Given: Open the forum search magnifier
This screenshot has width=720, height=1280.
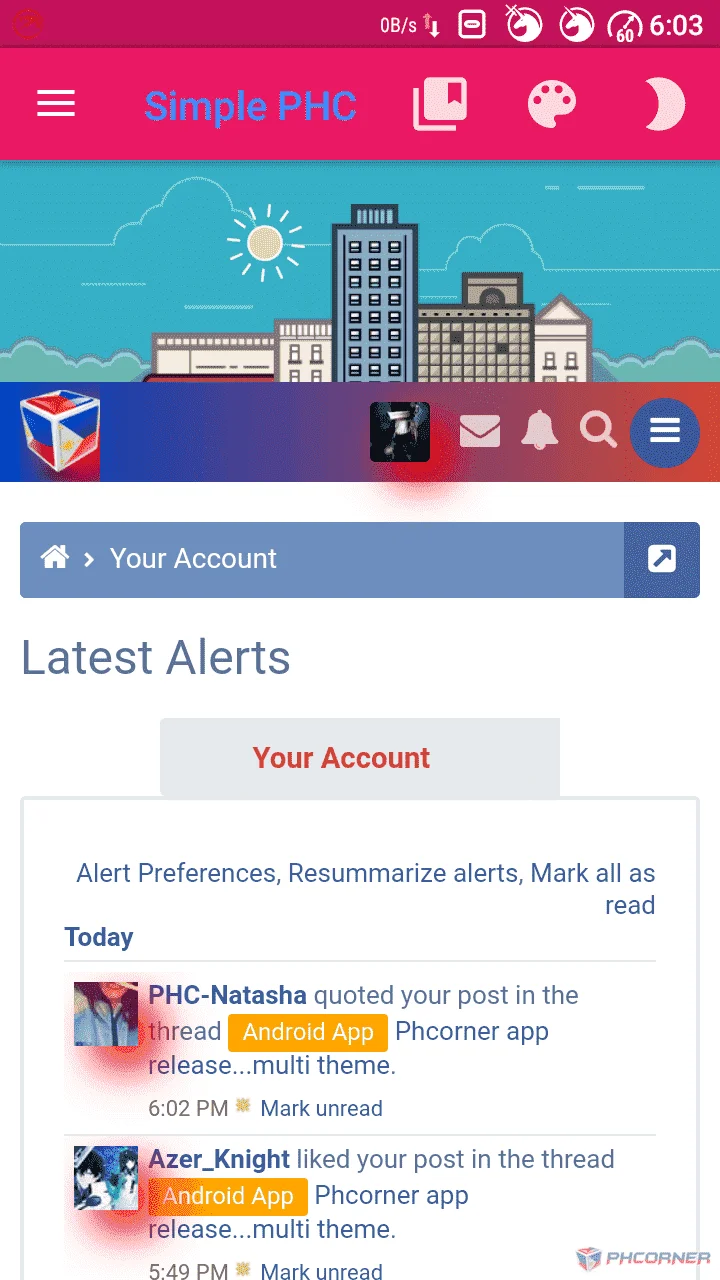Looking at the screenshot, I should [x=598, y=431].
